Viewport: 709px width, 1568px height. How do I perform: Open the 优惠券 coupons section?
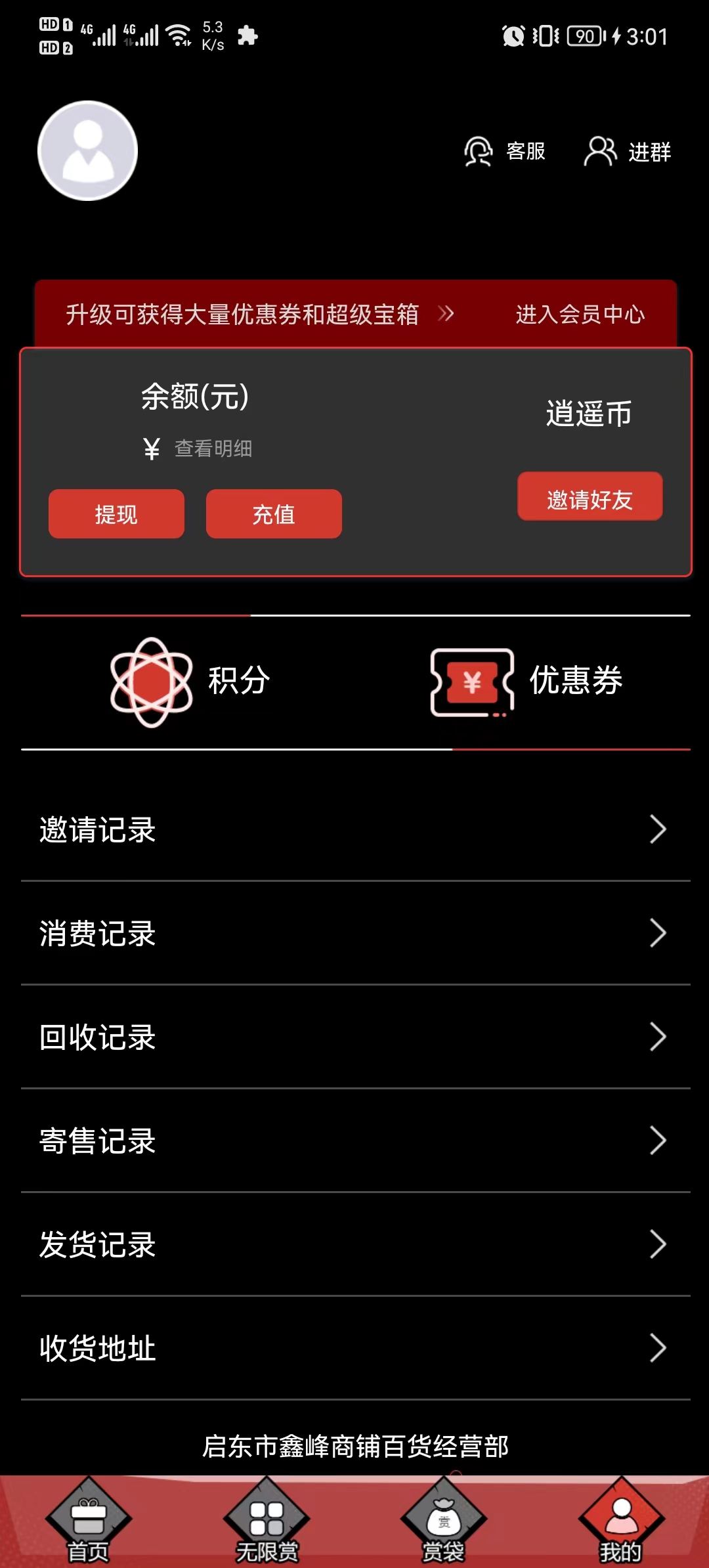[526, 681]
